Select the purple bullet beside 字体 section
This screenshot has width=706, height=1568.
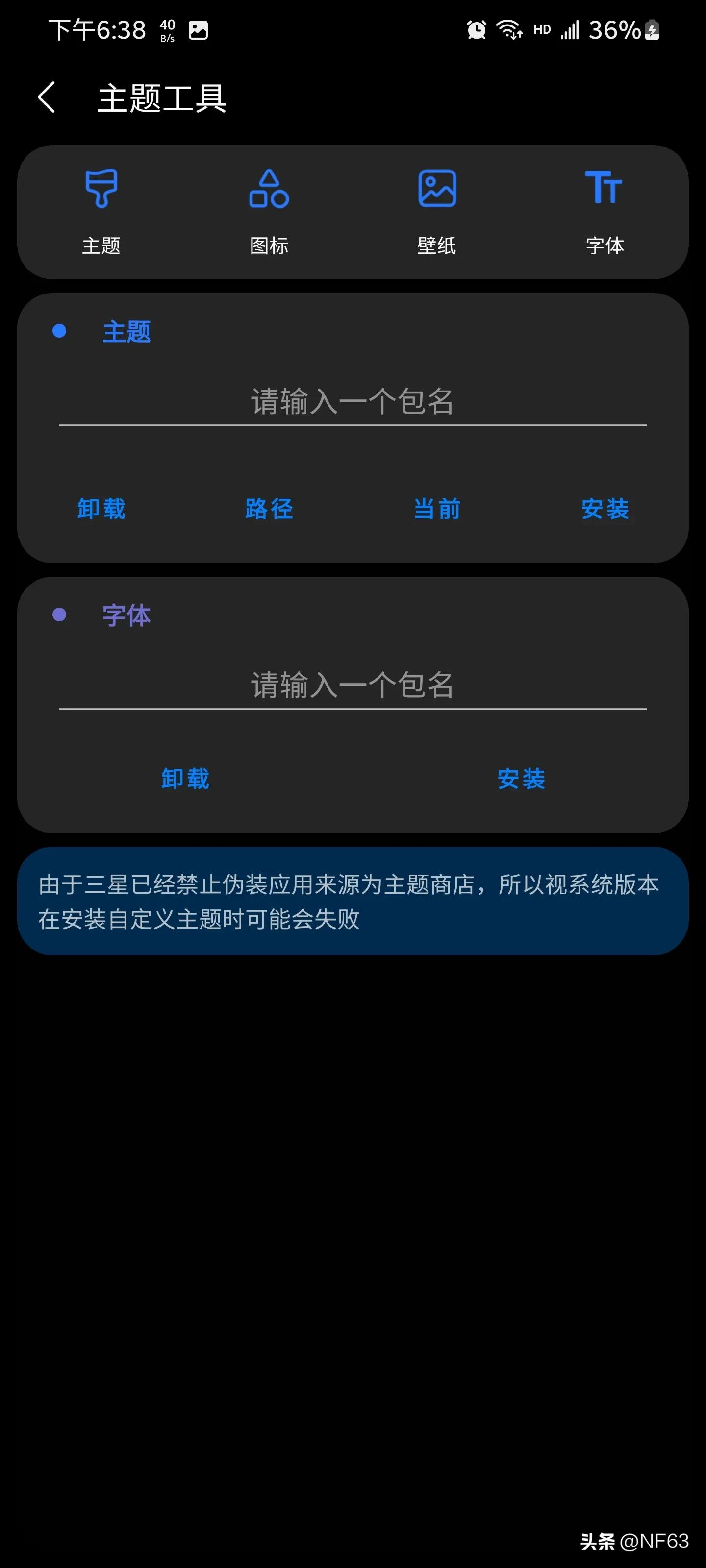click(59, 614)
